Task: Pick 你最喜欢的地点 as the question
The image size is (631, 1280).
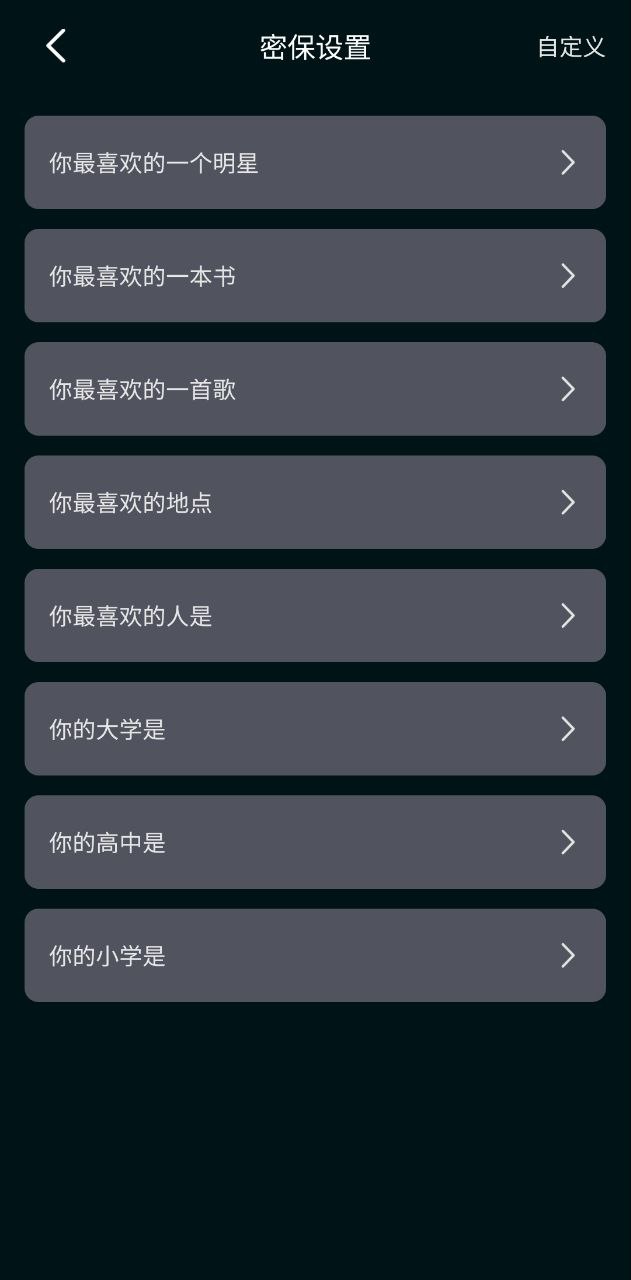Action: 315,502
